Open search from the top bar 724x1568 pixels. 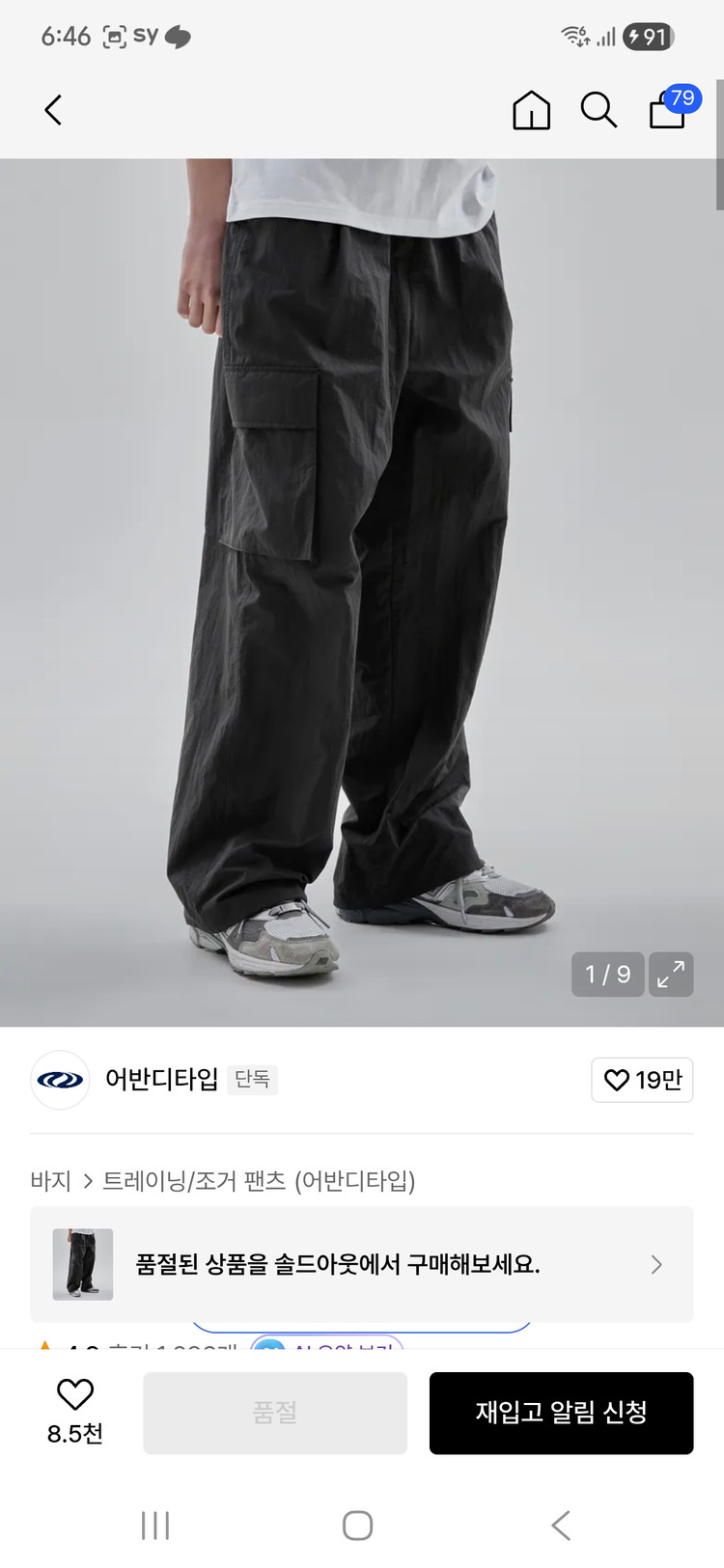click(x=599, y=110)
